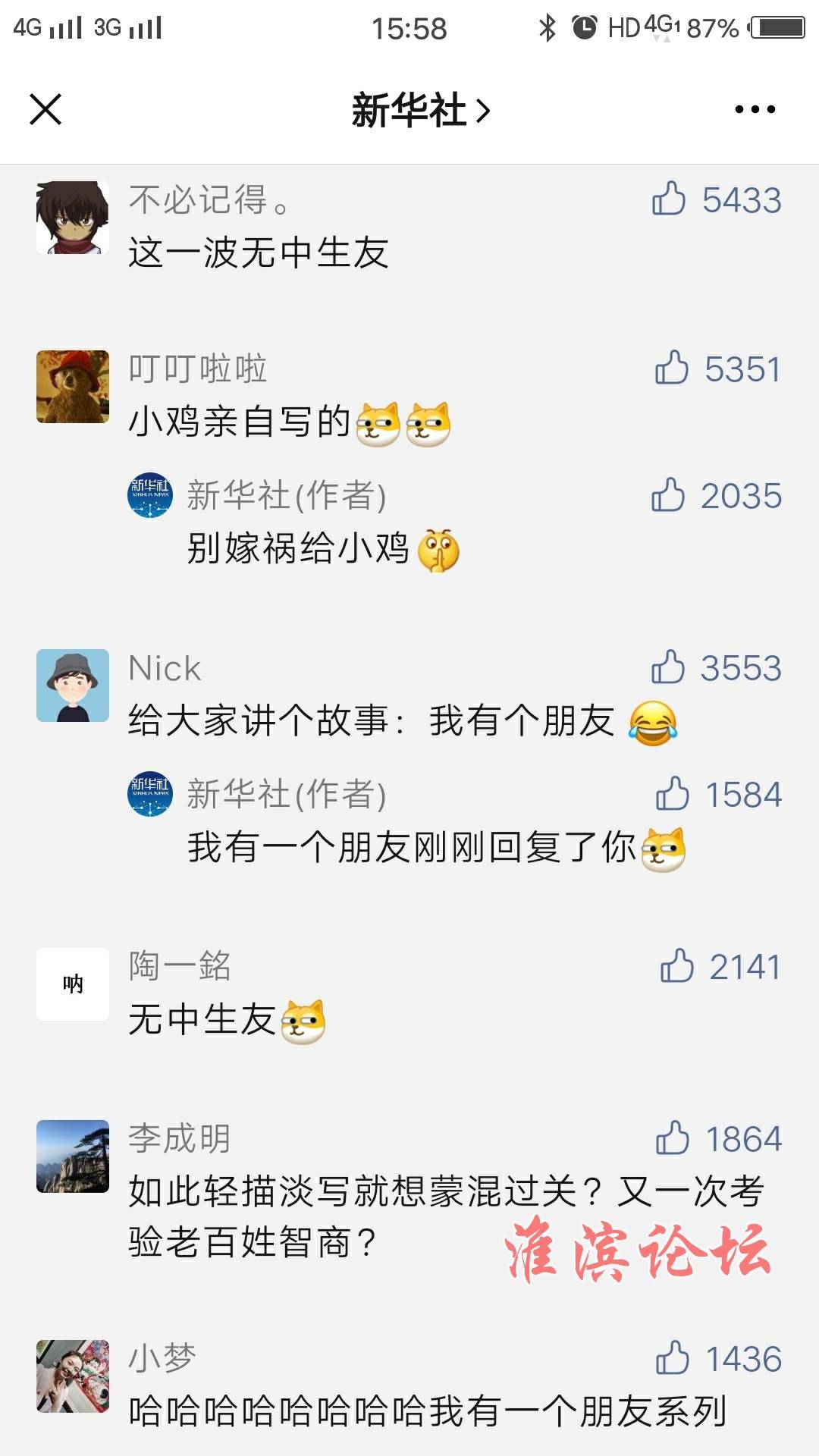Like 陶一銘's comment 无中生友

coord(677,966)
